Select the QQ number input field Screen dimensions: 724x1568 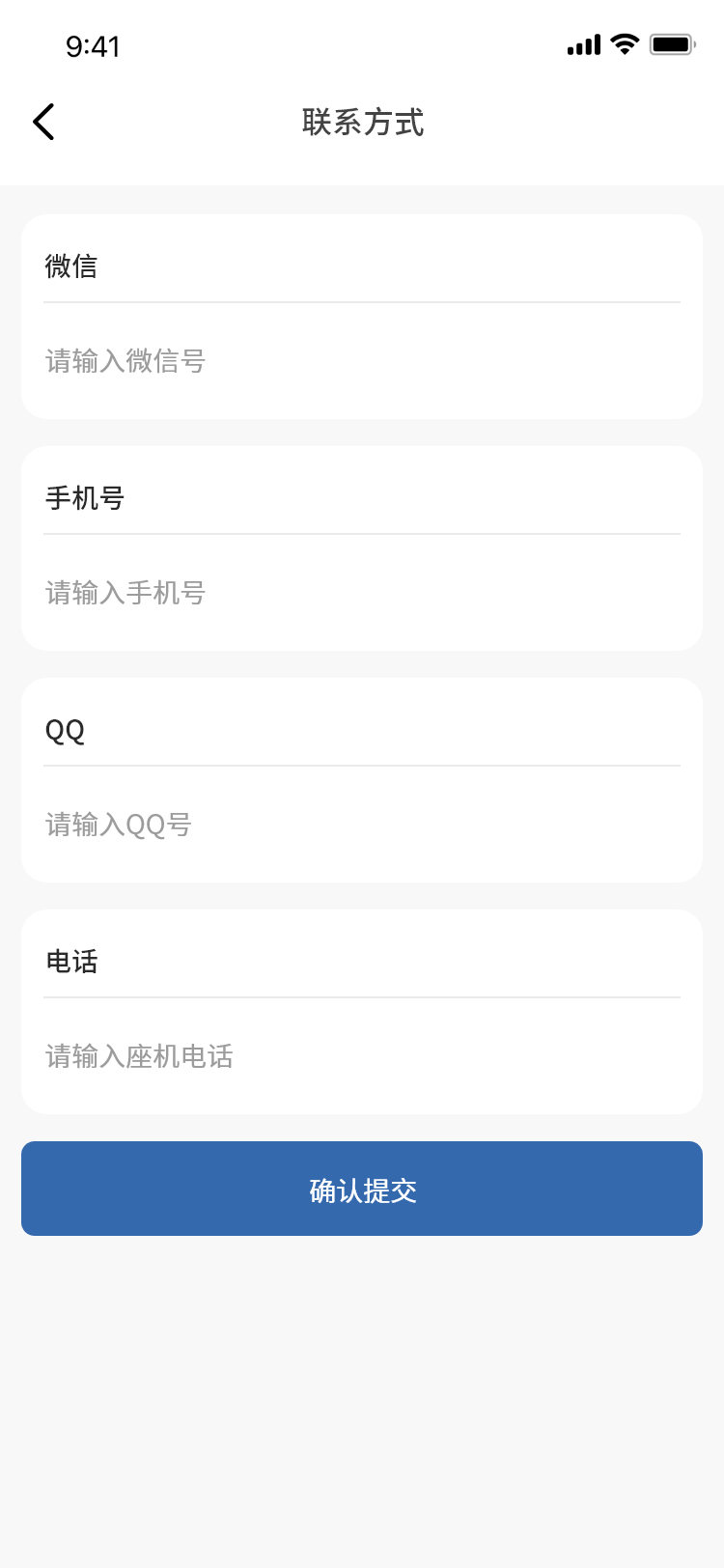tap(361, 825)
